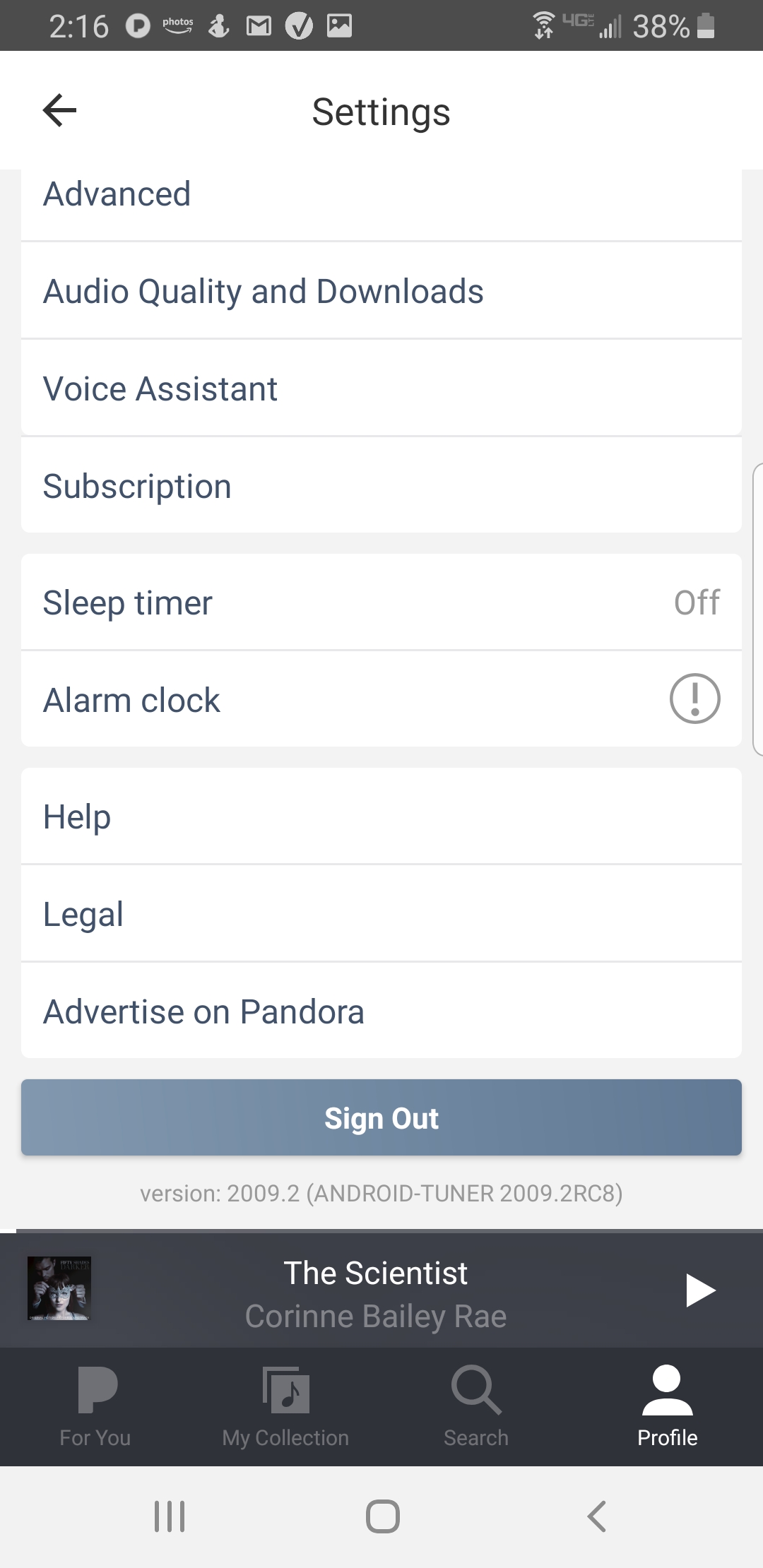Open Advanced settings
Image resolution: width=763 pixels, height=1568 pixels.
pyautogui.click(x=381, y=196)
